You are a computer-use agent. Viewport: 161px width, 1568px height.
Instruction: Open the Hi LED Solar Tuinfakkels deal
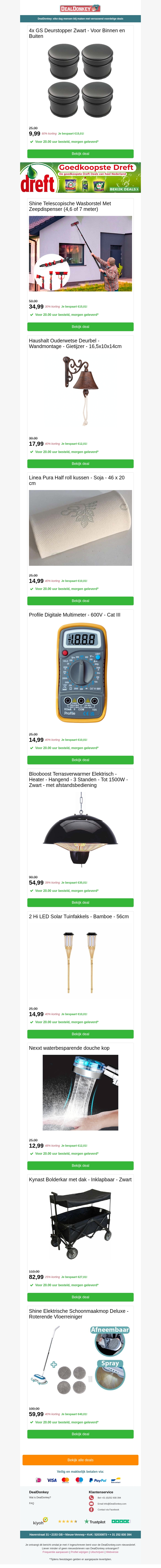pos(80,1034)
